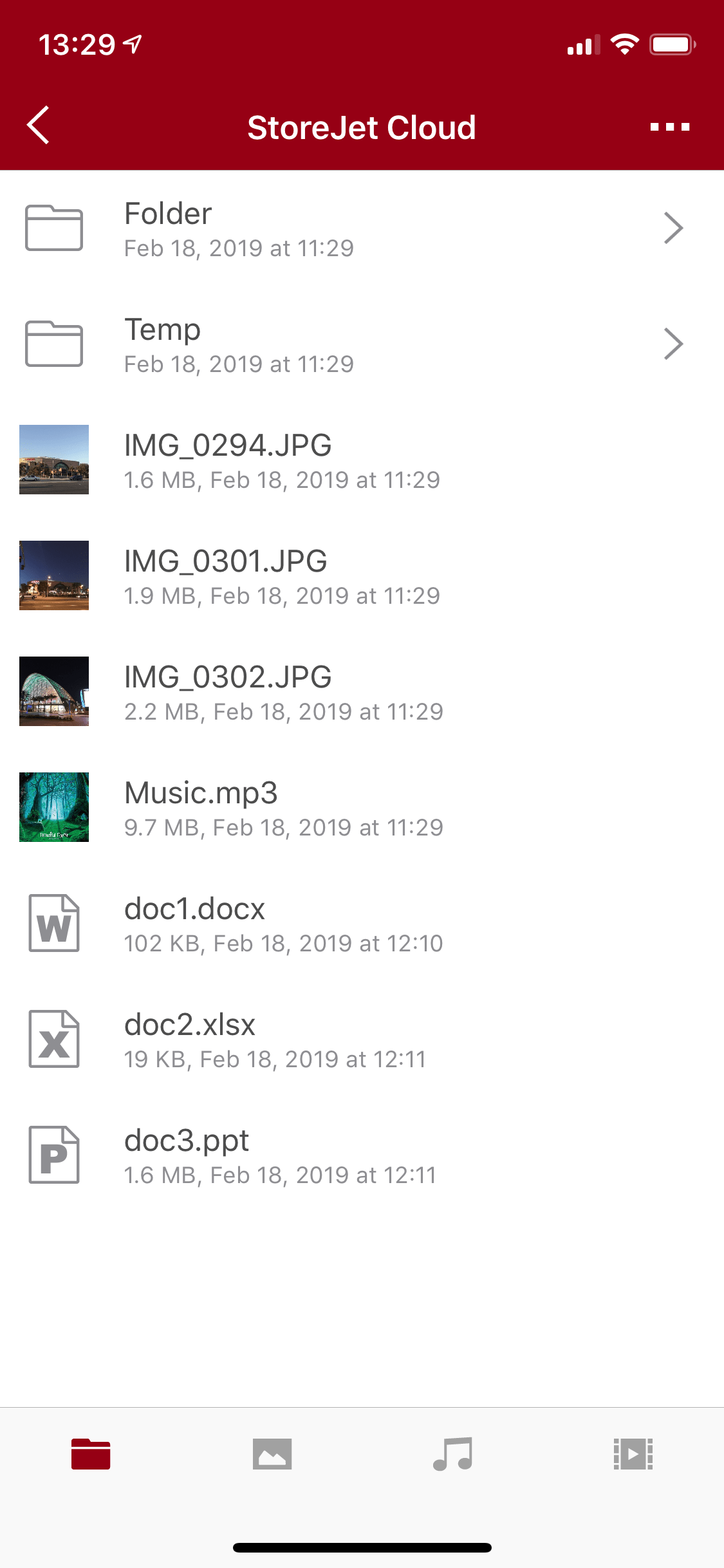View photo IMG_0301.JPG
This screenshot has height=1568, width=724.
click(362, 575)
